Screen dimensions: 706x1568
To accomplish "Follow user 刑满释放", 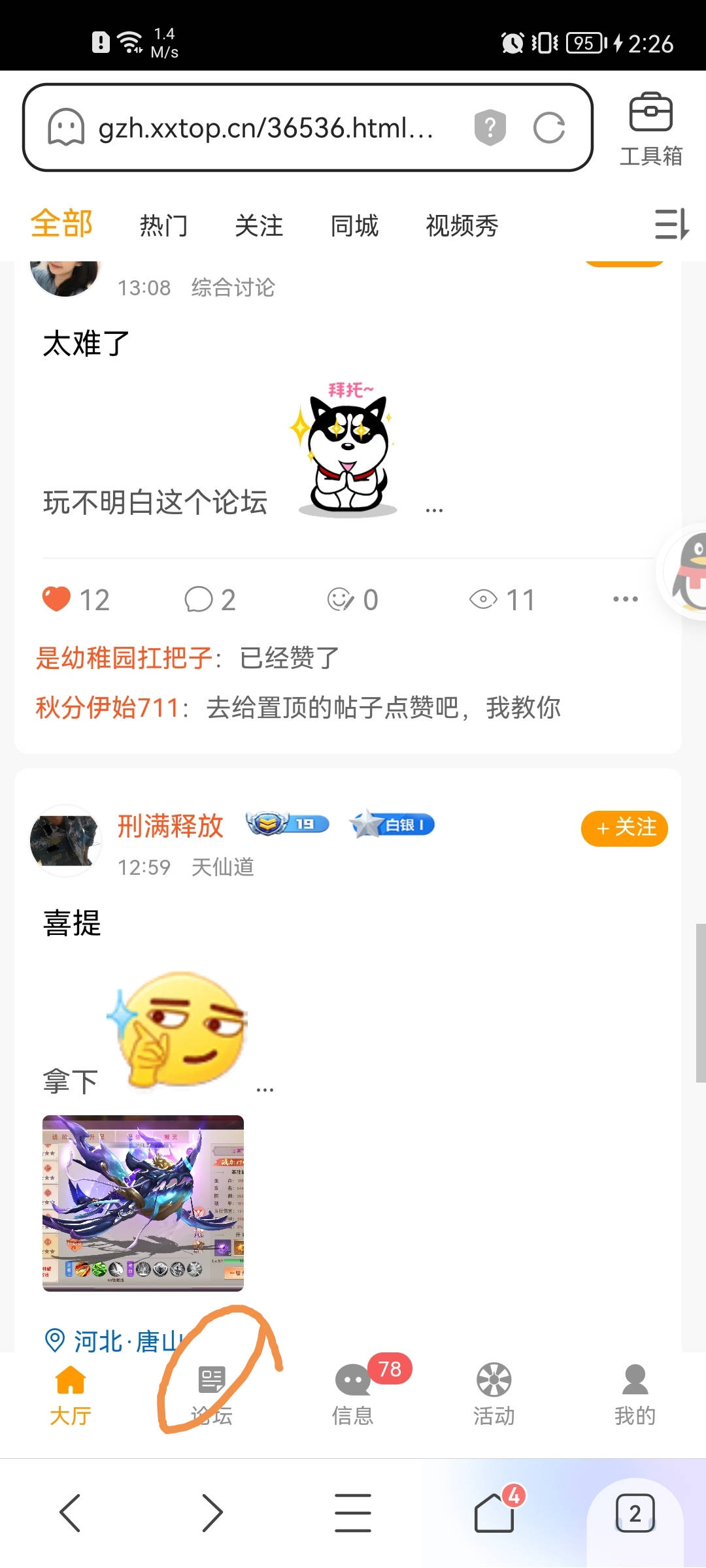I will 624,828.
